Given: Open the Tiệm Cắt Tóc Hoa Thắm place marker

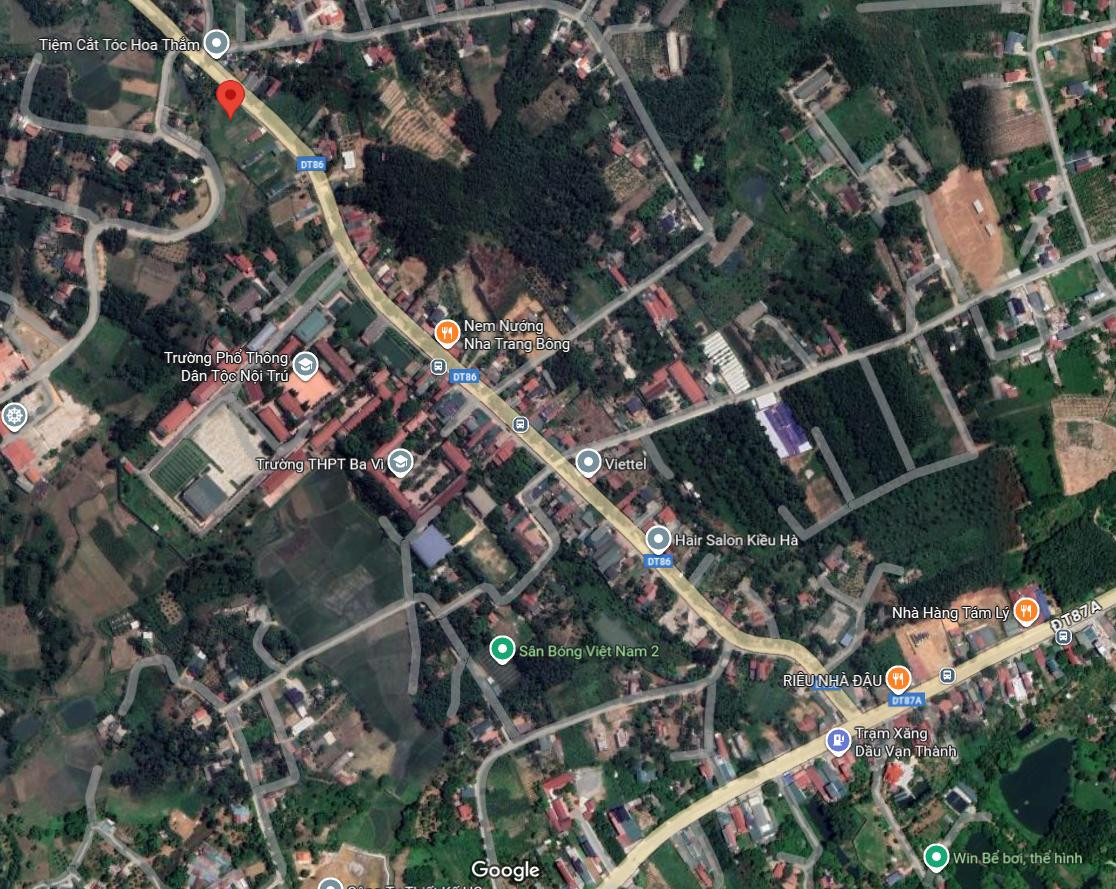Looking at the screenshot, I should point(217,43).
